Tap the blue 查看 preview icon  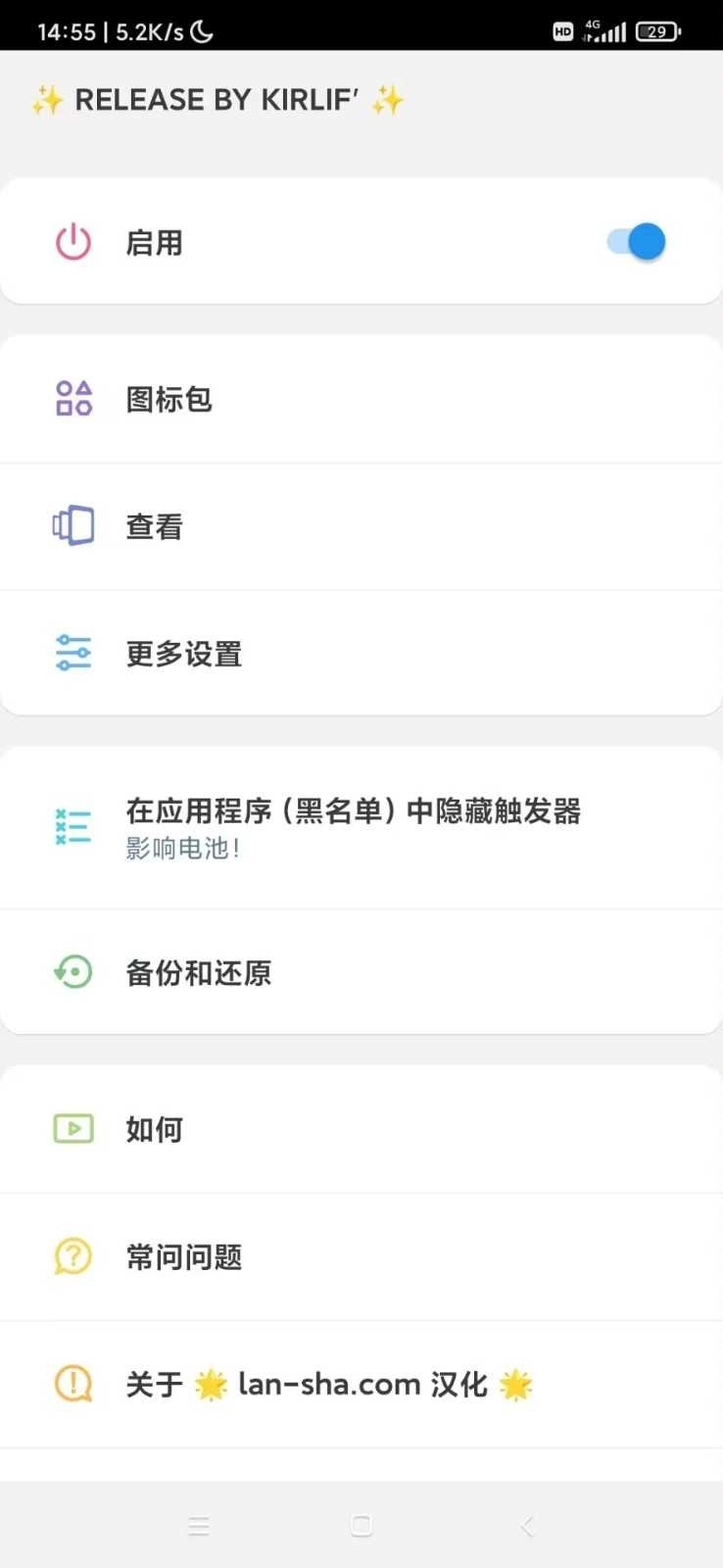tap(72, 525)
